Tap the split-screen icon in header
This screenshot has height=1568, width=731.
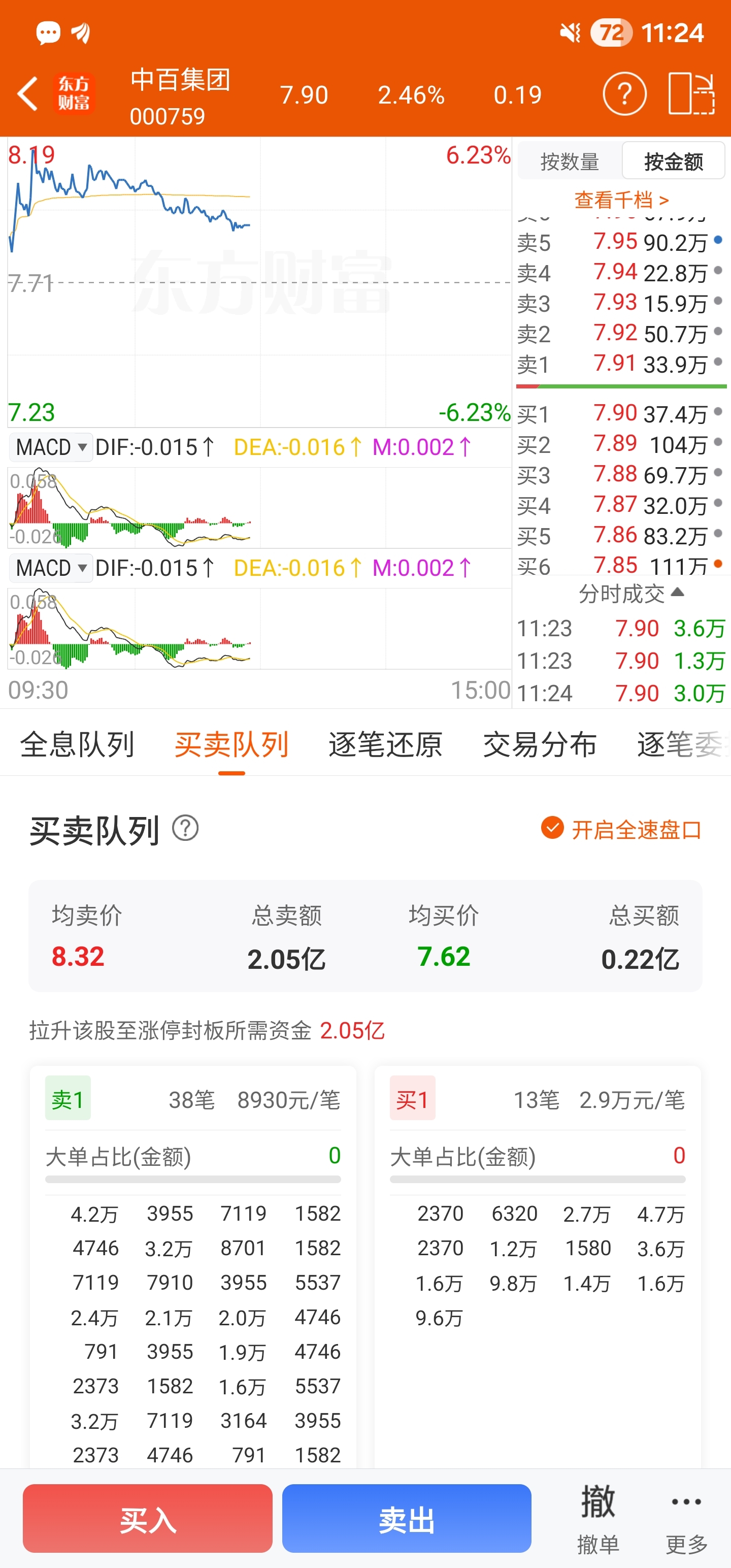click(691, 94)
